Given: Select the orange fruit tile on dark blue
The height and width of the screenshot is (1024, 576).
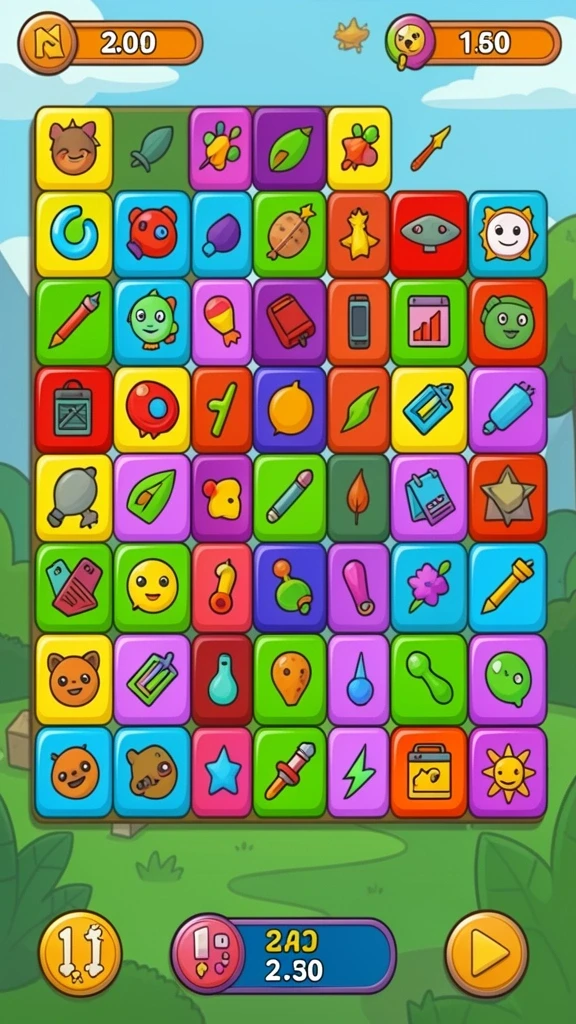Looking at the screenshot, I should [x=289, y=410].
